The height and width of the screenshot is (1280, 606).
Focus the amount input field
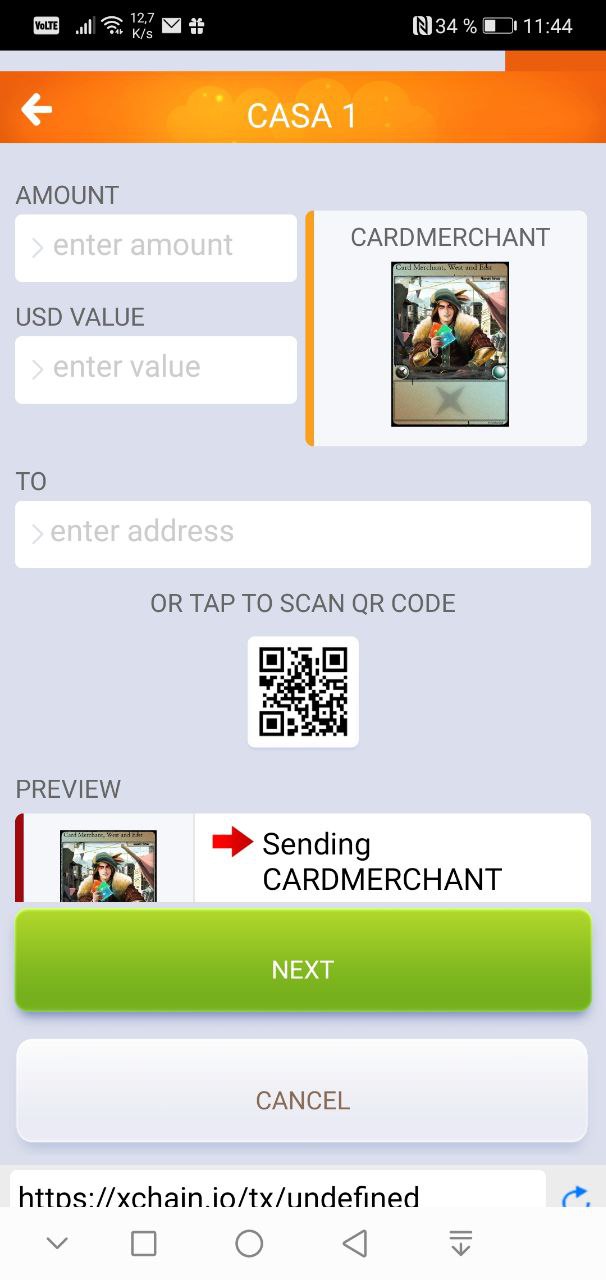[156, 248]
